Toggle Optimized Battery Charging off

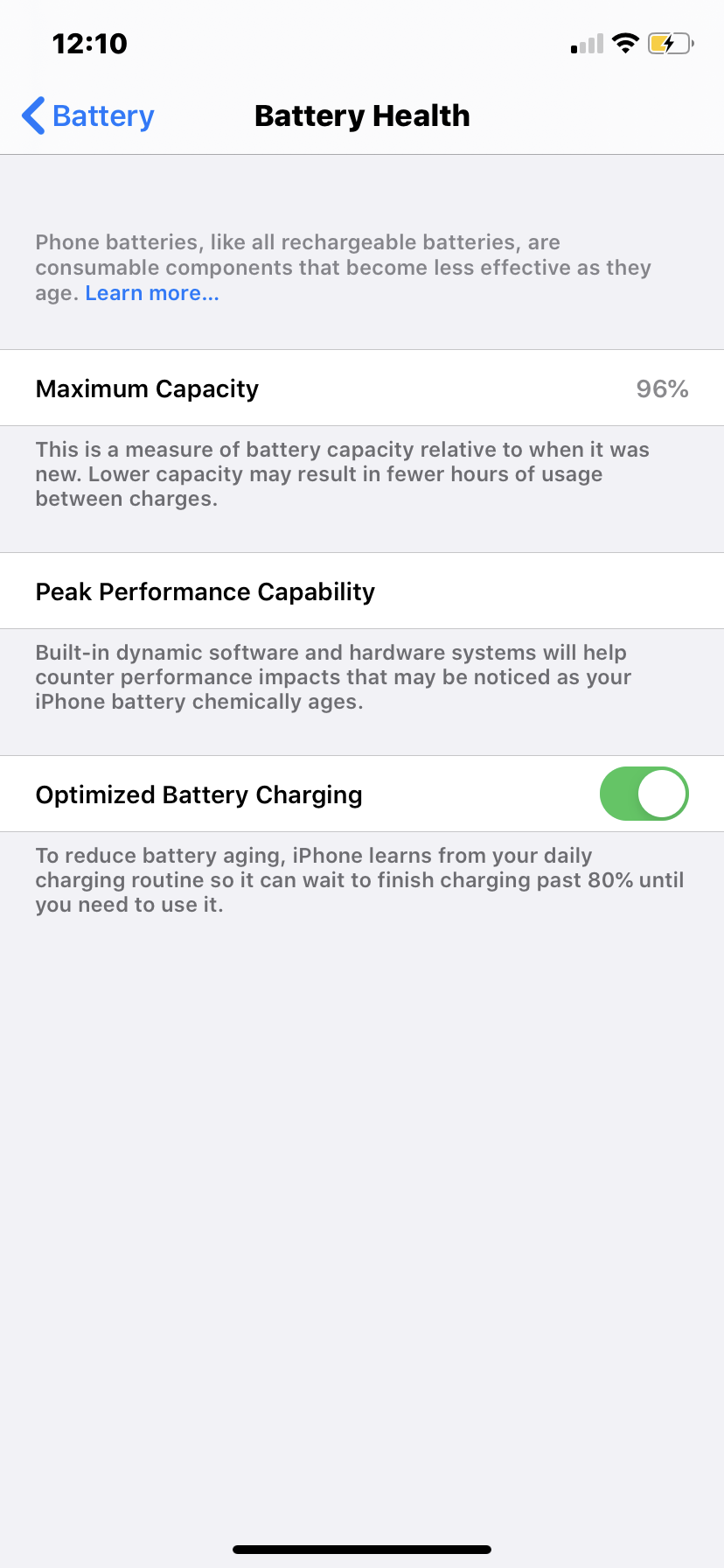(644, 794)
